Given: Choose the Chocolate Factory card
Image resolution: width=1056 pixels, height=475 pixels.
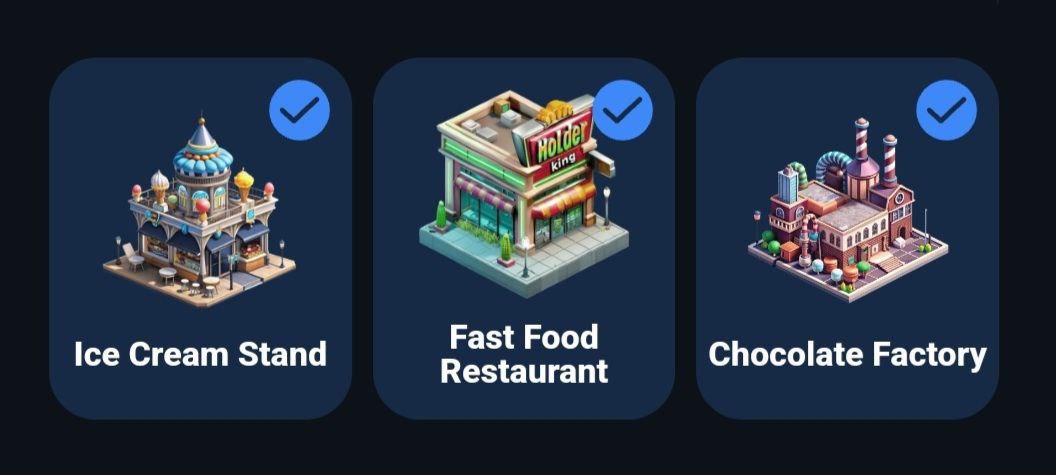Looking at the screenshot, I should pos(847,240).
